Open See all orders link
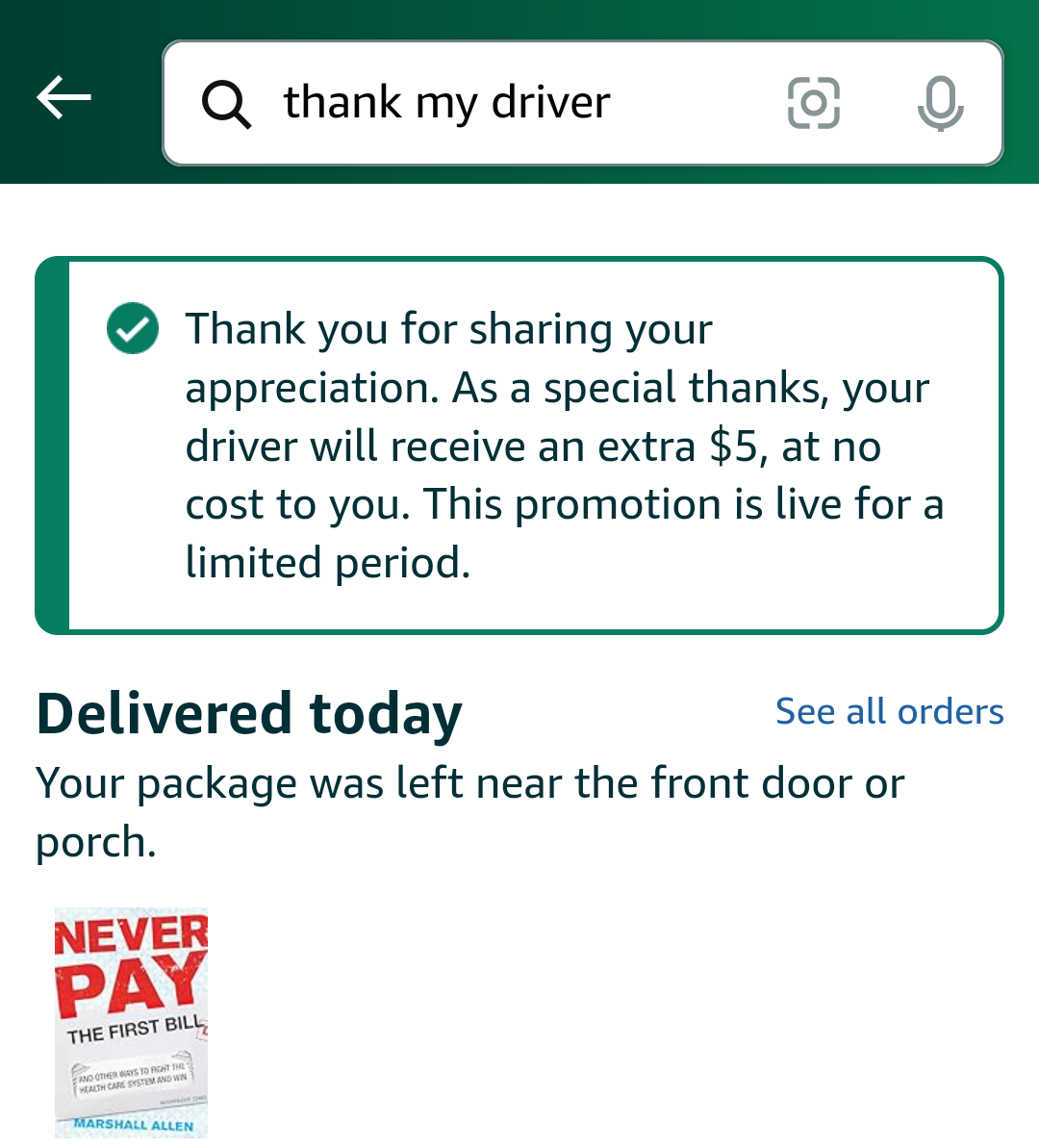The width and height of the screenshot is (1039, 1148). click(x=889, y=711)
